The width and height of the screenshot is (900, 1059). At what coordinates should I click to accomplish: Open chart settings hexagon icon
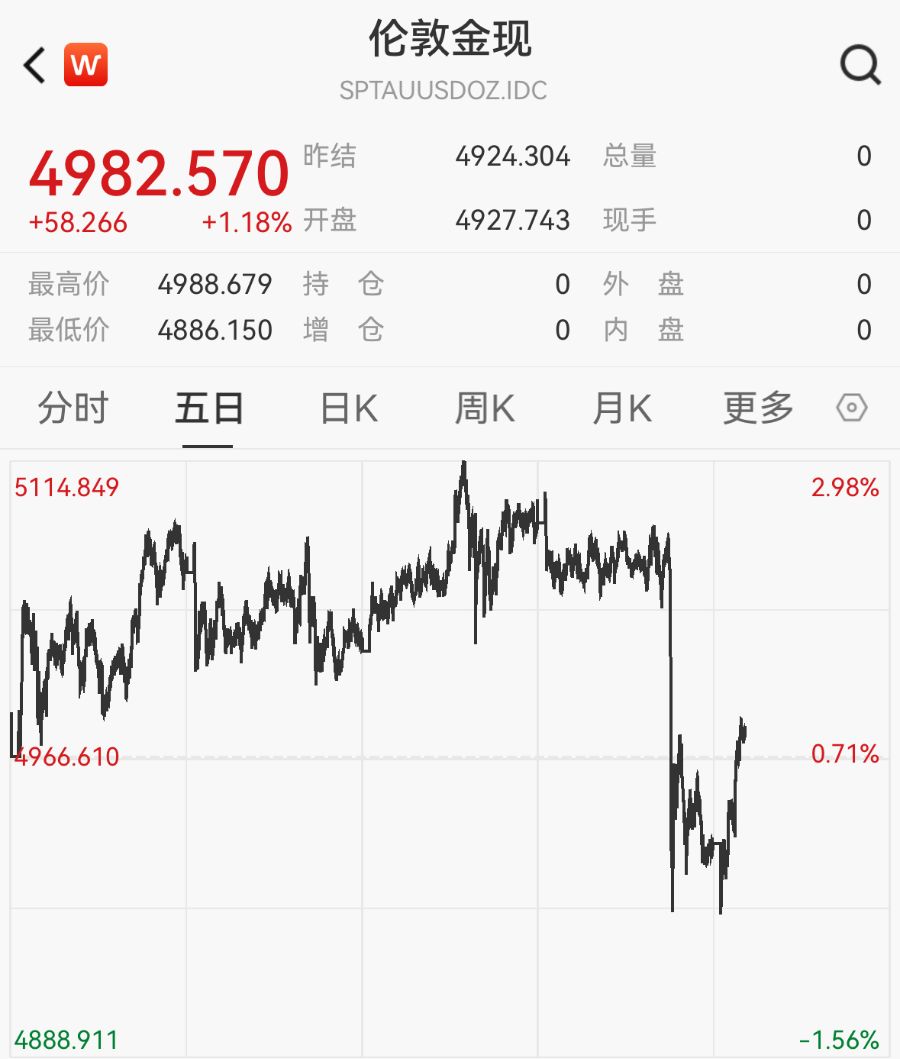[x=851, y=408]
